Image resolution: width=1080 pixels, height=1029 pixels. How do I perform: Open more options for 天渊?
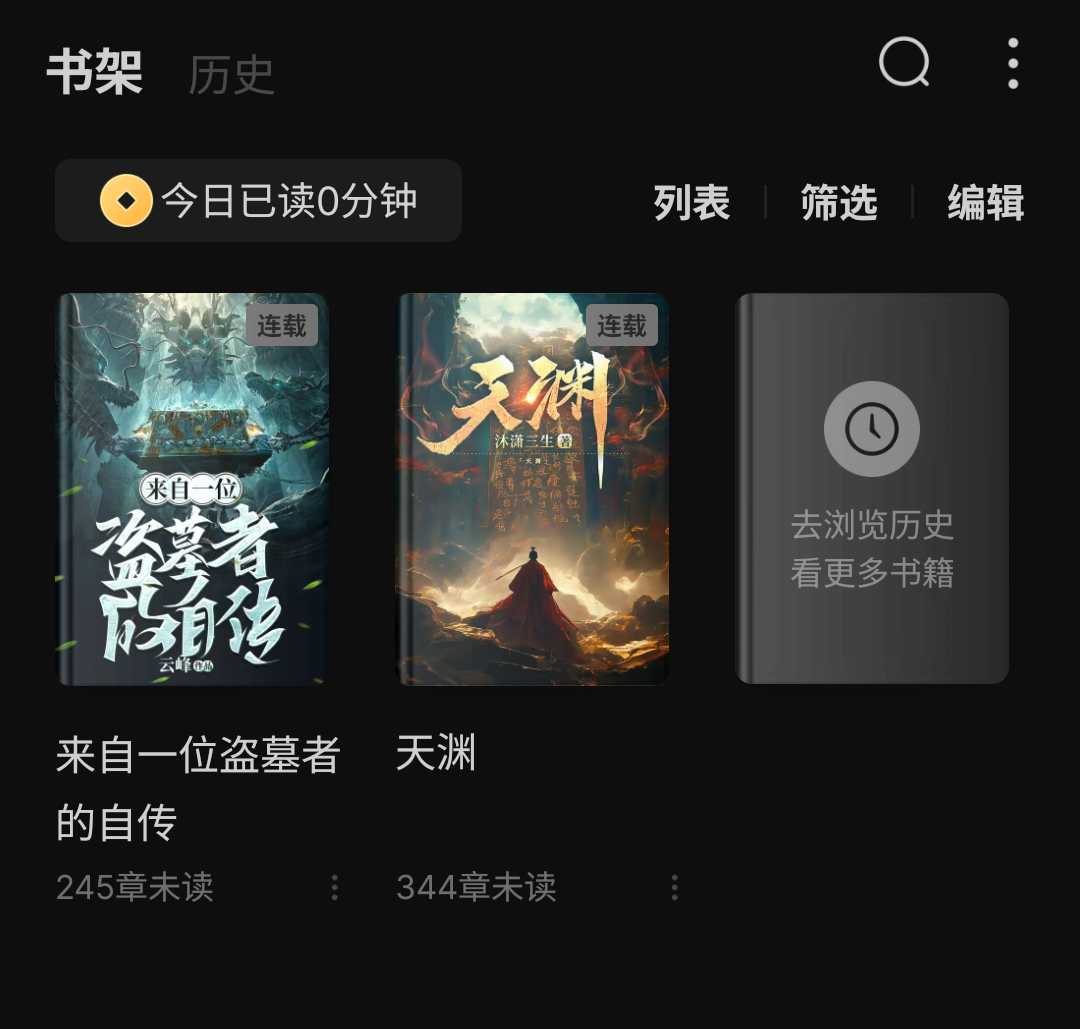tap(674, 887)
